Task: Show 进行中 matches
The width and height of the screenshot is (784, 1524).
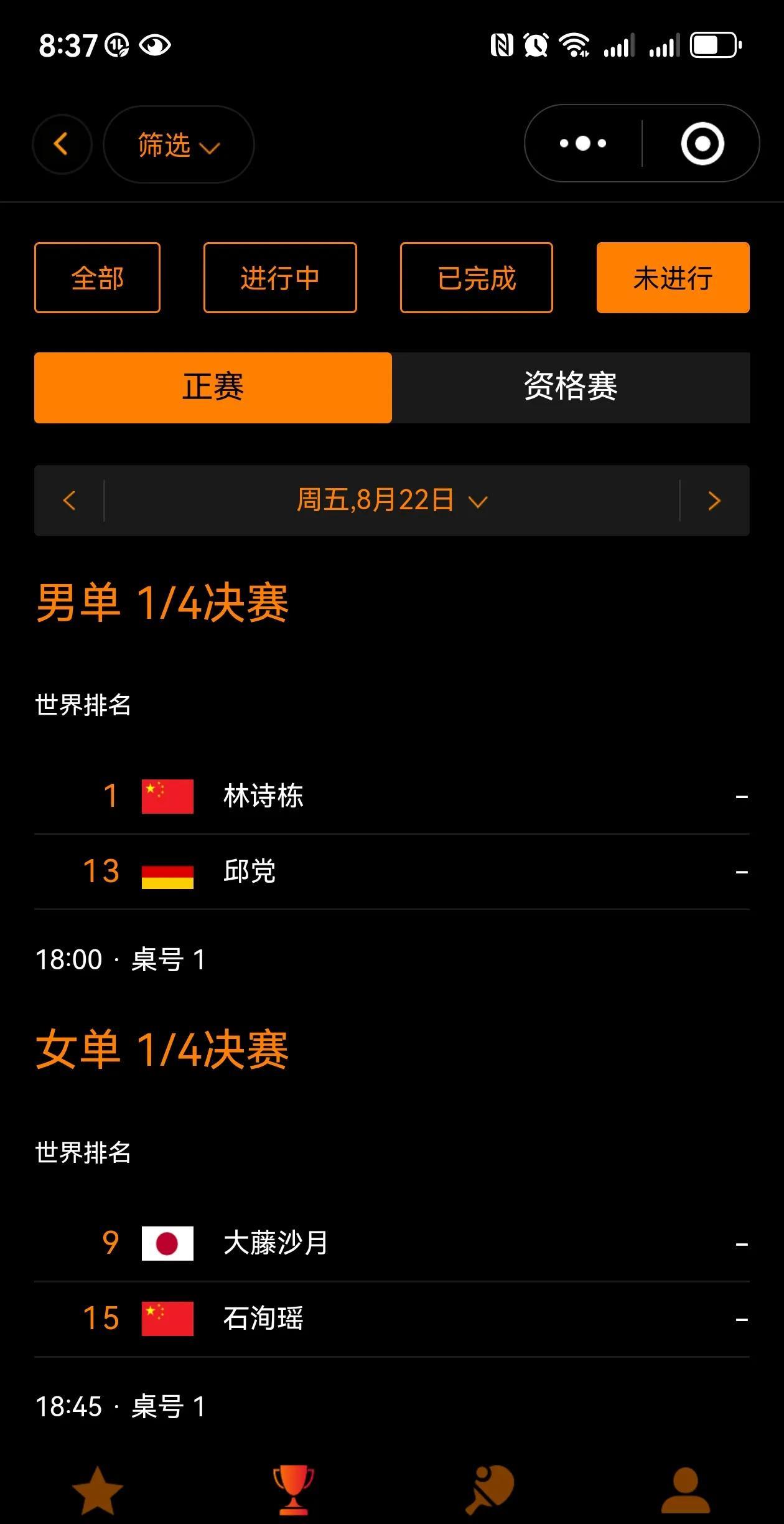Action: [x=280, y=278]
